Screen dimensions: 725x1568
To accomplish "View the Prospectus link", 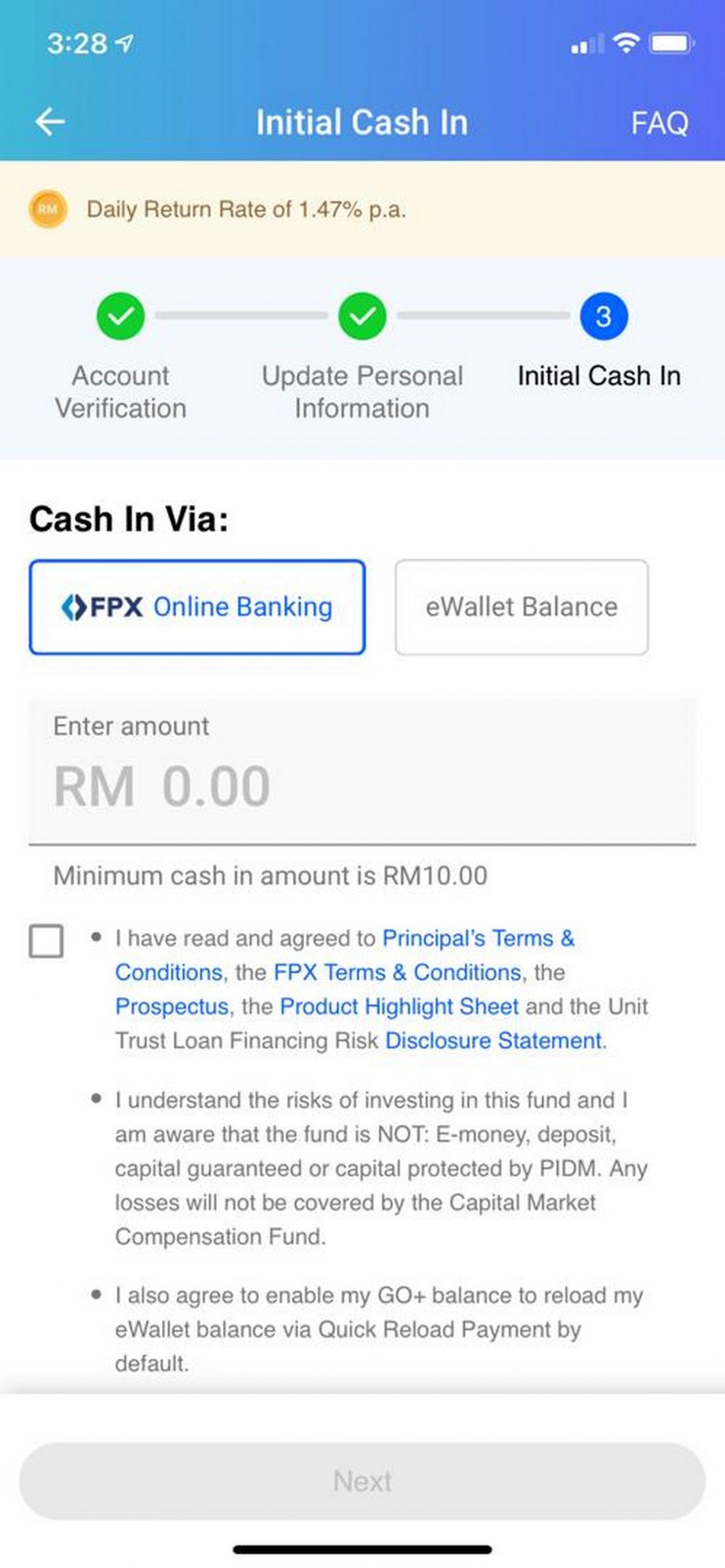I will click(x=172, y=1006).
